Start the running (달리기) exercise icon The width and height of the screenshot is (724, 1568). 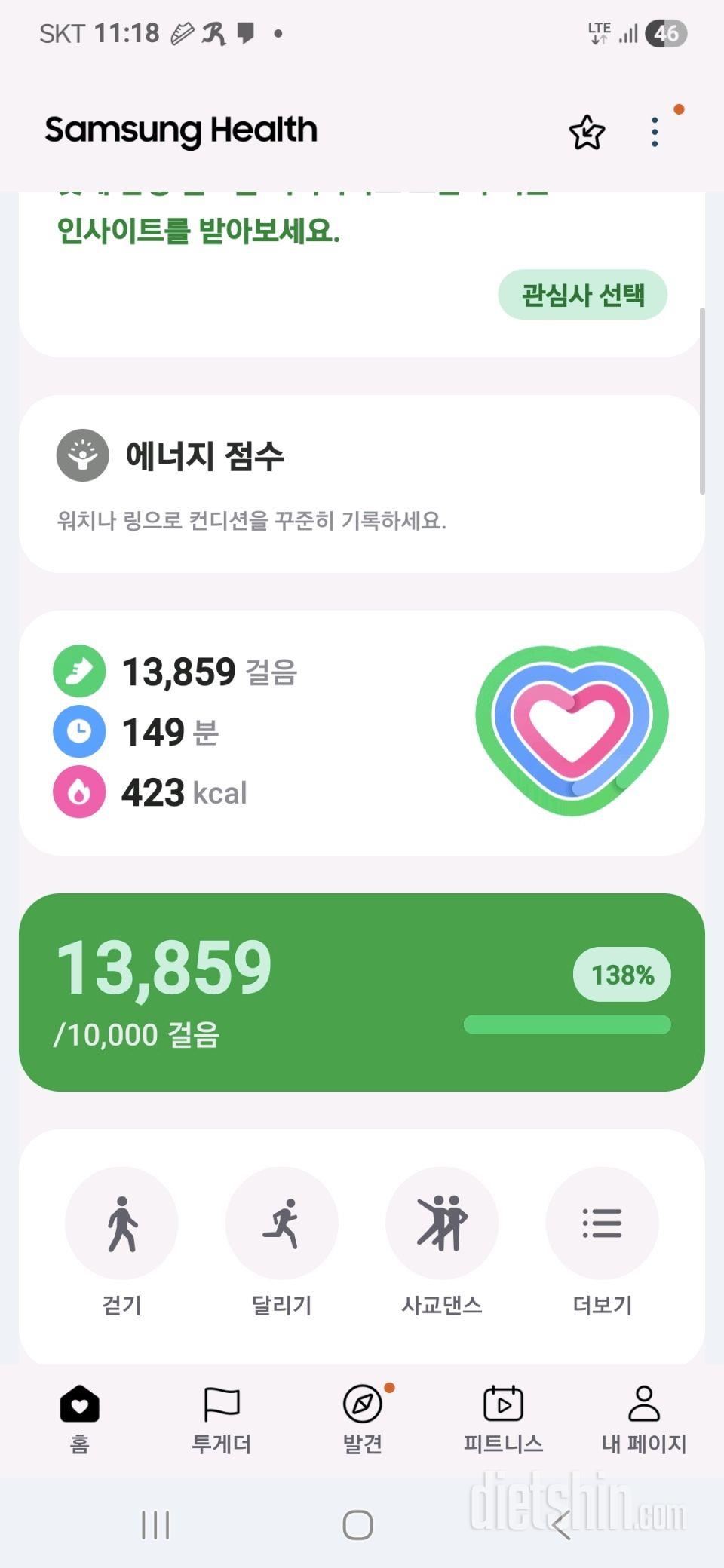tap(282, 1223)
